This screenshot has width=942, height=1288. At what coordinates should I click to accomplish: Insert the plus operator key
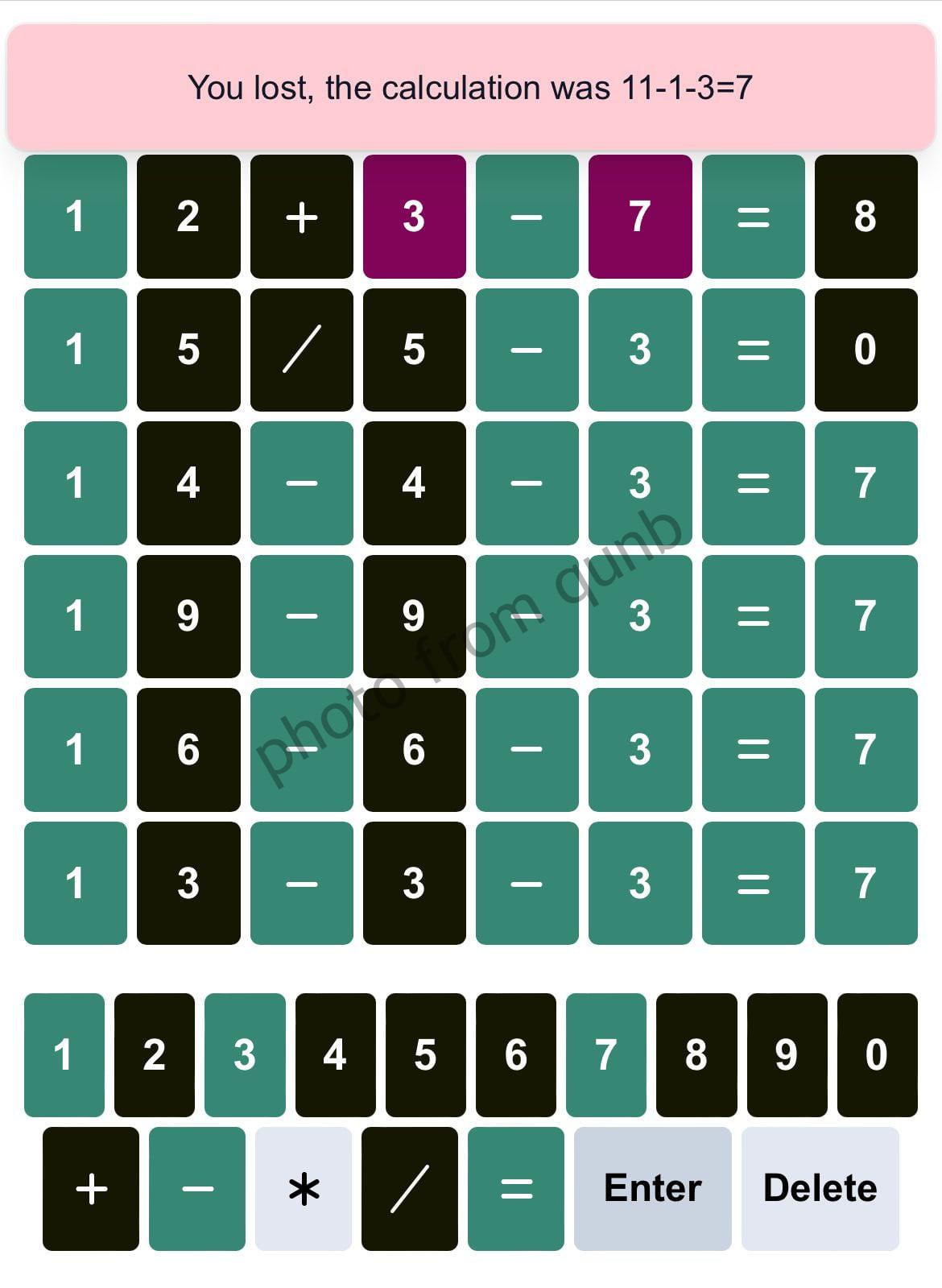(x=91, y=1188)
